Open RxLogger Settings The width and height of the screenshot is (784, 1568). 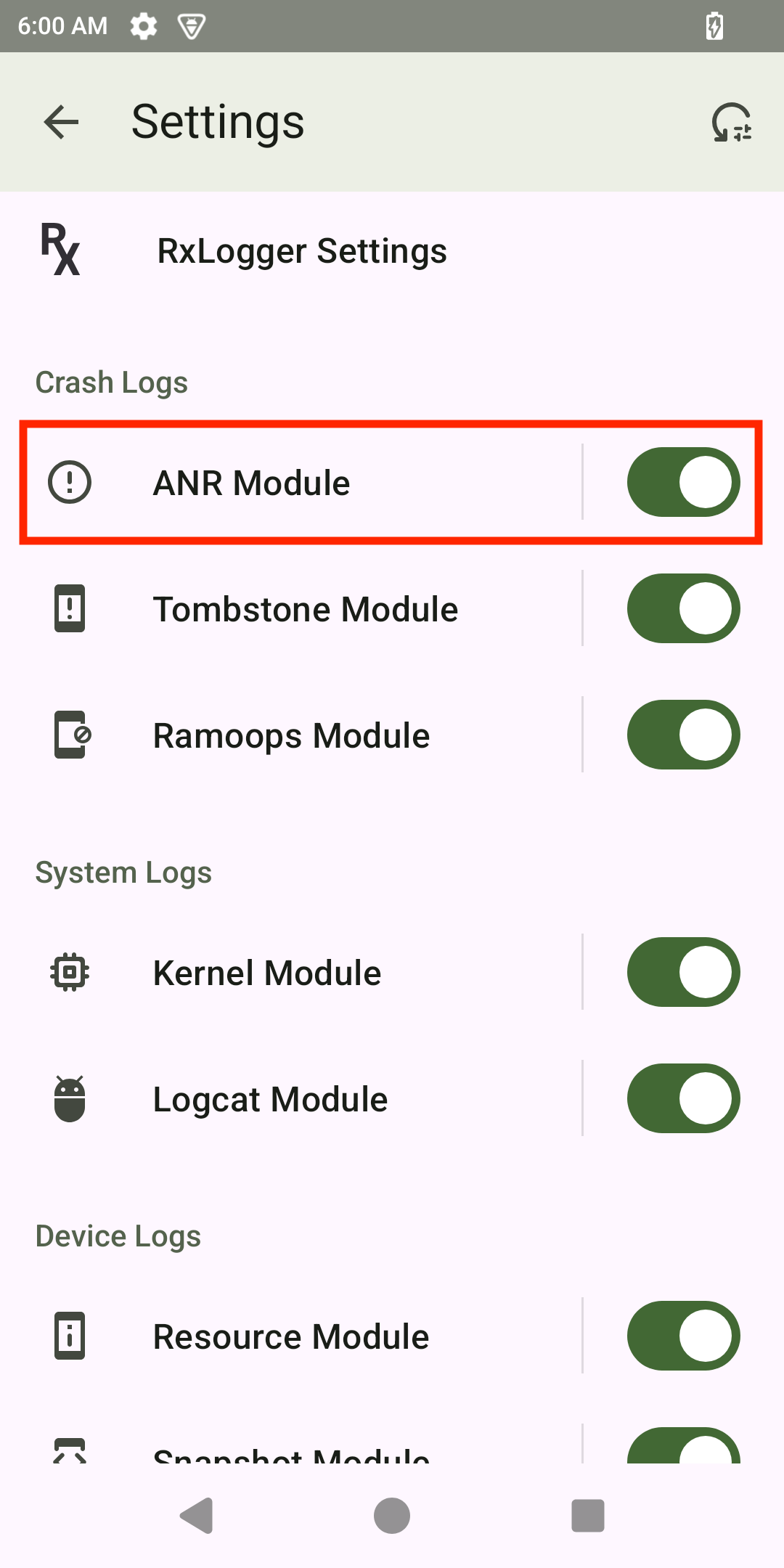pyautogui.click(x=301, y=251)
